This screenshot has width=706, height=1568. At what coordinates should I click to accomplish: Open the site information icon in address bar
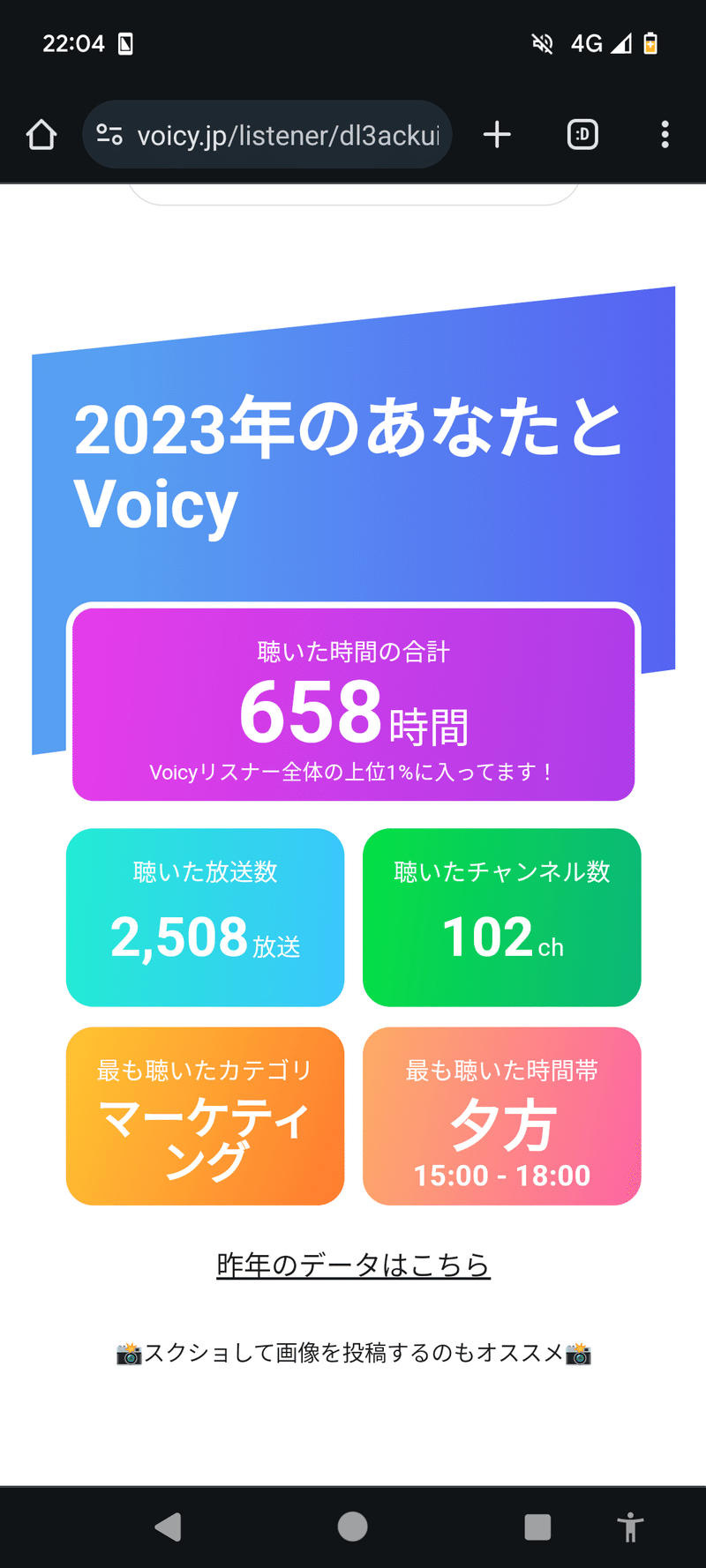(109, 134)
